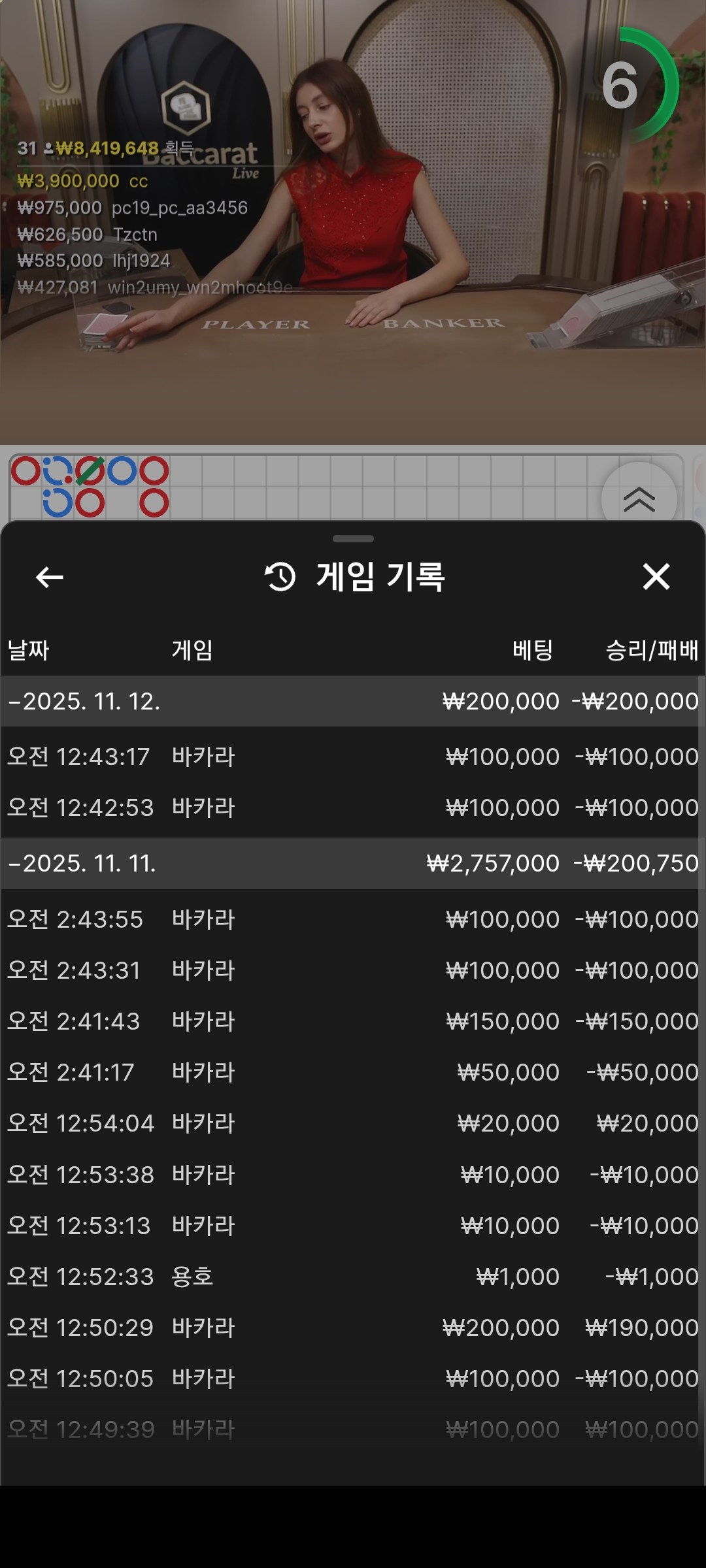Tap the 오전 12:50:05 바카라 history row
The width and height of the screenshot is (706, 1568).
pyautogui.click(x=353, y=1379)
